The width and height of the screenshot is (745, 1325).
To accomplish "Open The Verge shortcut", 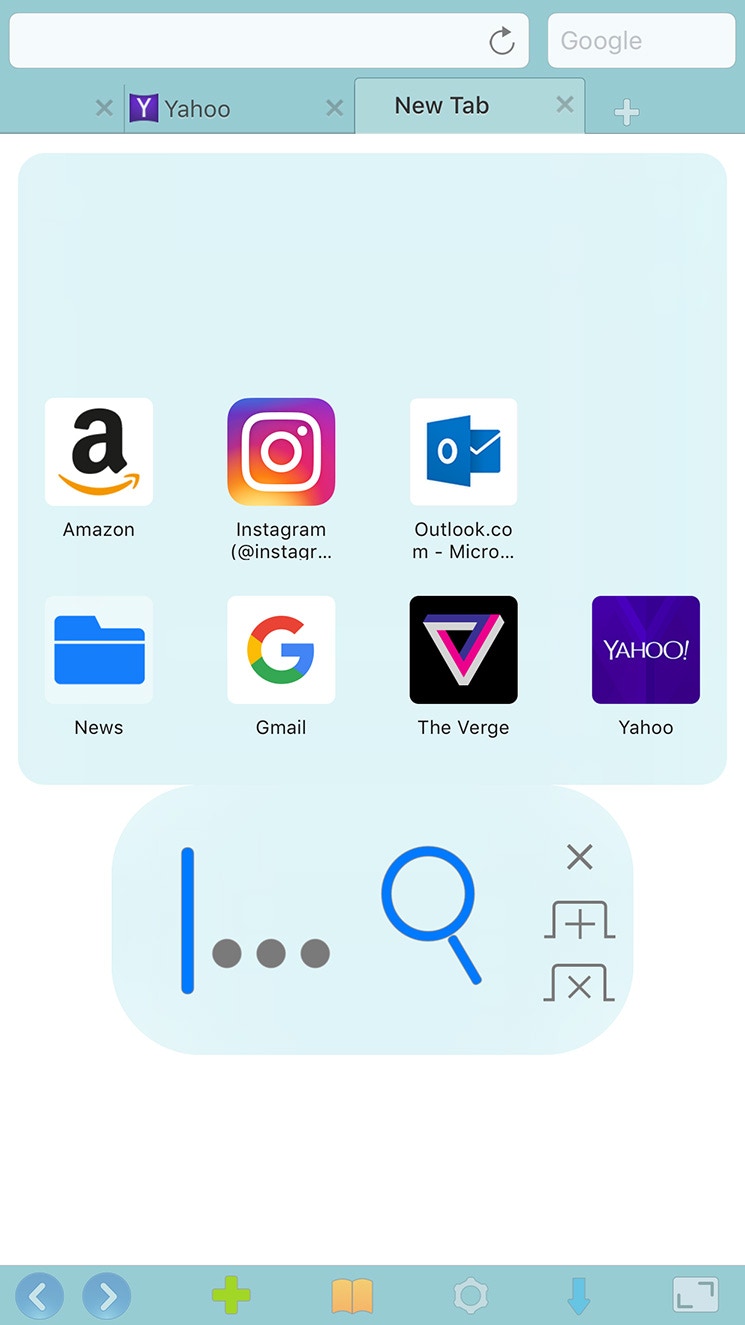I will point(463,650).
